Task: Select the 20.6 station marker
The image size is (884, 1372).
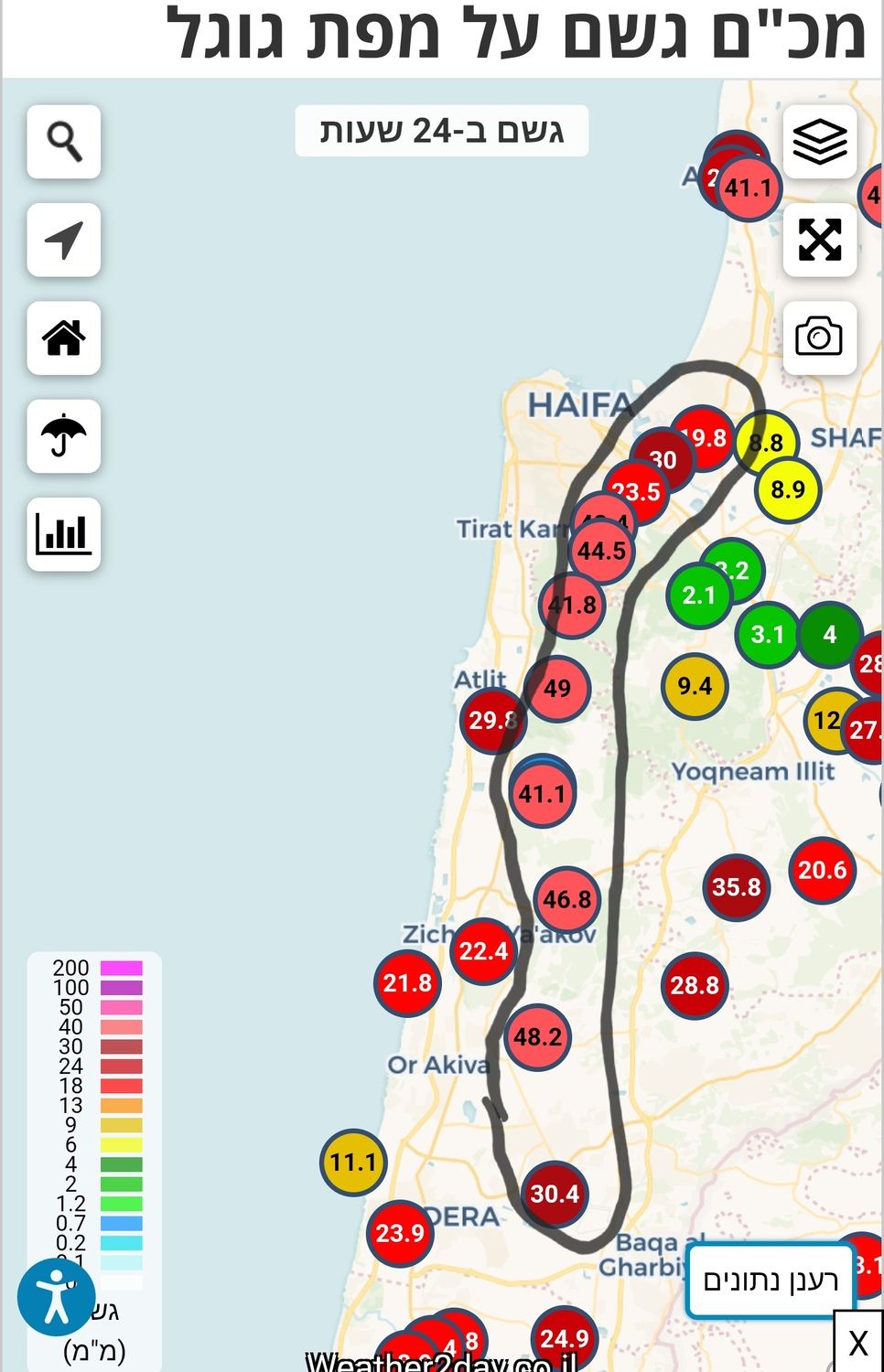Action: [822, 870]
